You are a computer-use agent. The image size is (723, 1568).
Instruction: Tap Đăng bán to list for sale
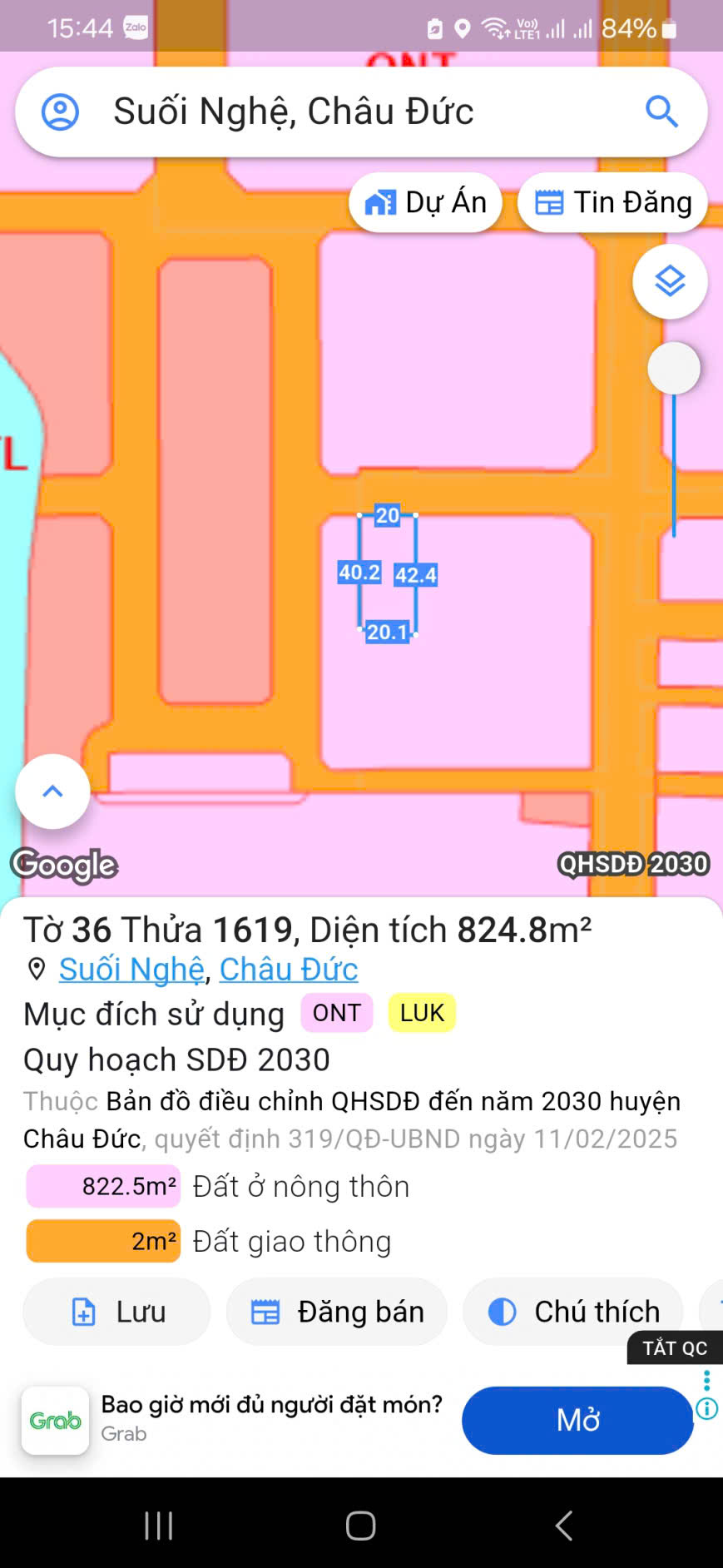(x=337, y=1312)
